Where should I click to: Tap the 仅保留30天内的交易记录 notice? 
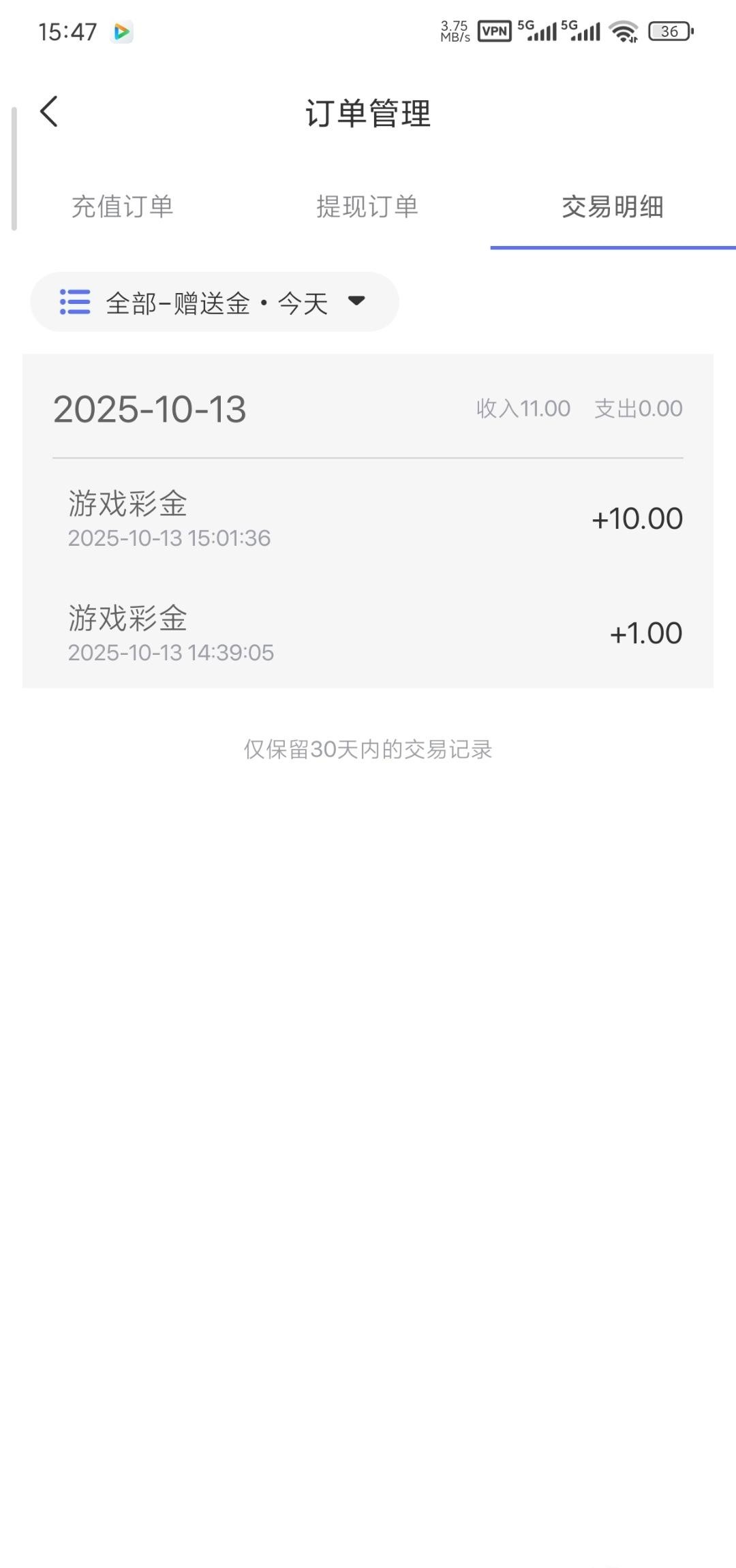tap(368, 749)
